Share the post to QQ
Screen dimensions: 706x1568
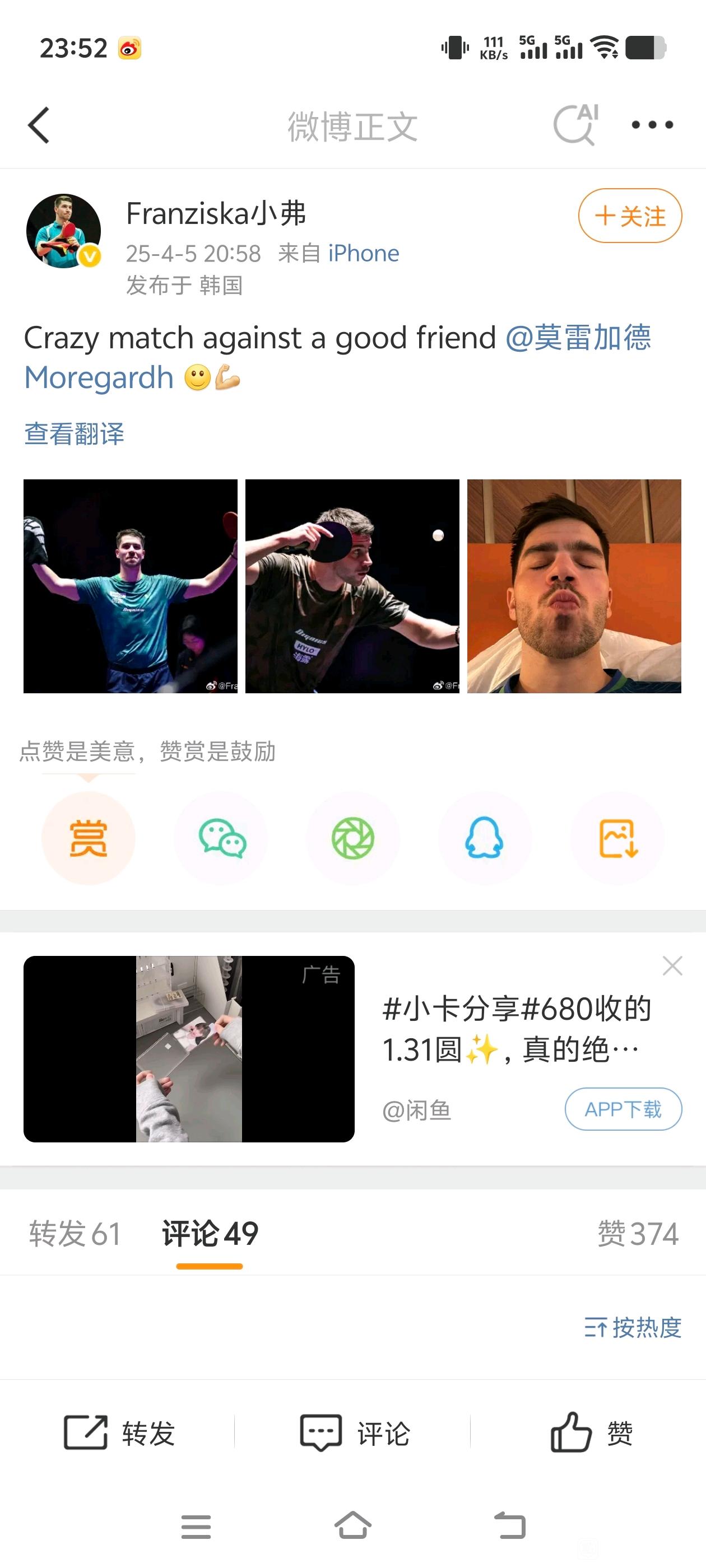click(x=484, y=839)
